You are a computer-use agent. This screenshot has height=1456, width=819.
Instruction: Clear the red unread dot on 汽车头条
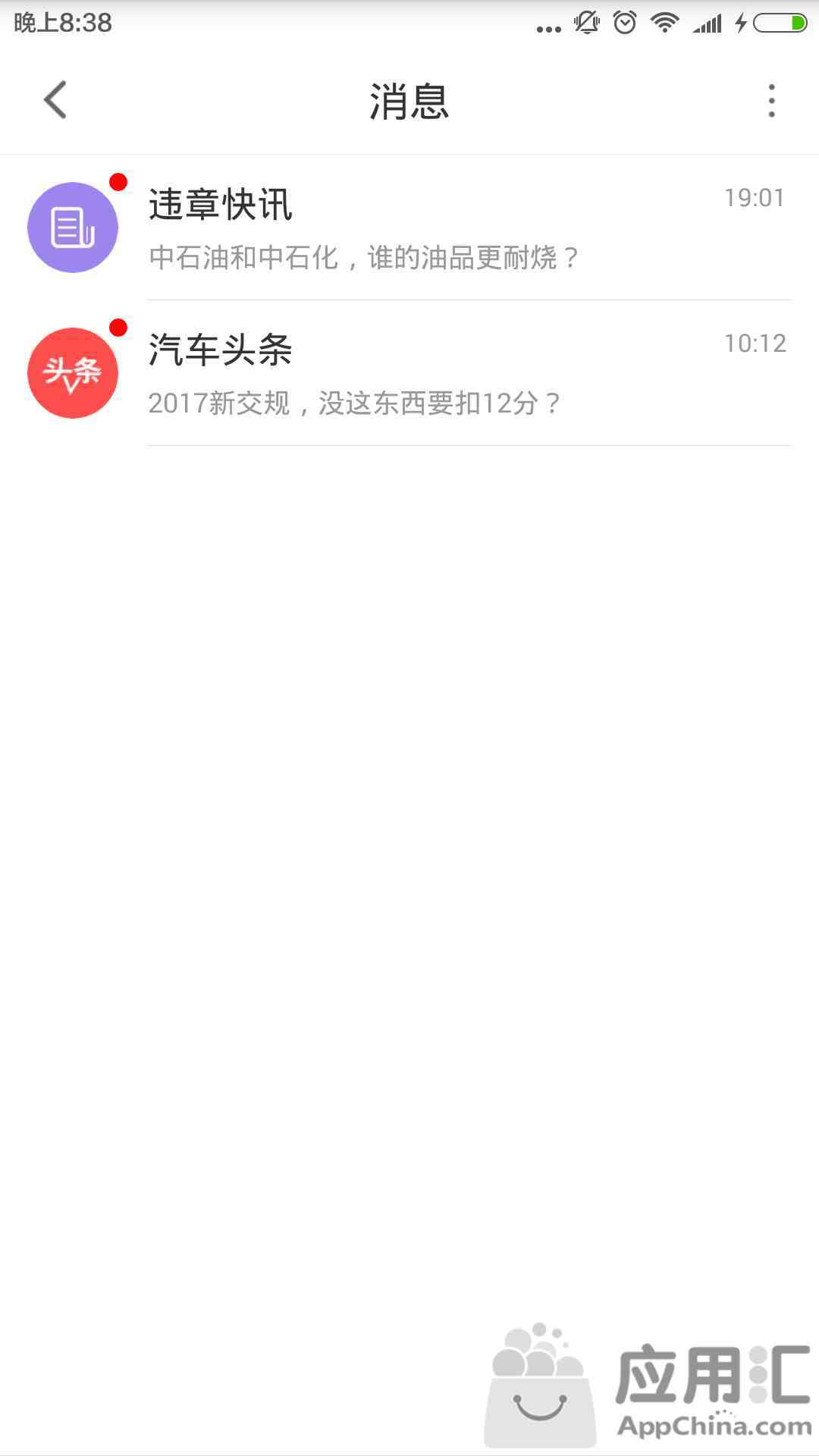[118, 327]
